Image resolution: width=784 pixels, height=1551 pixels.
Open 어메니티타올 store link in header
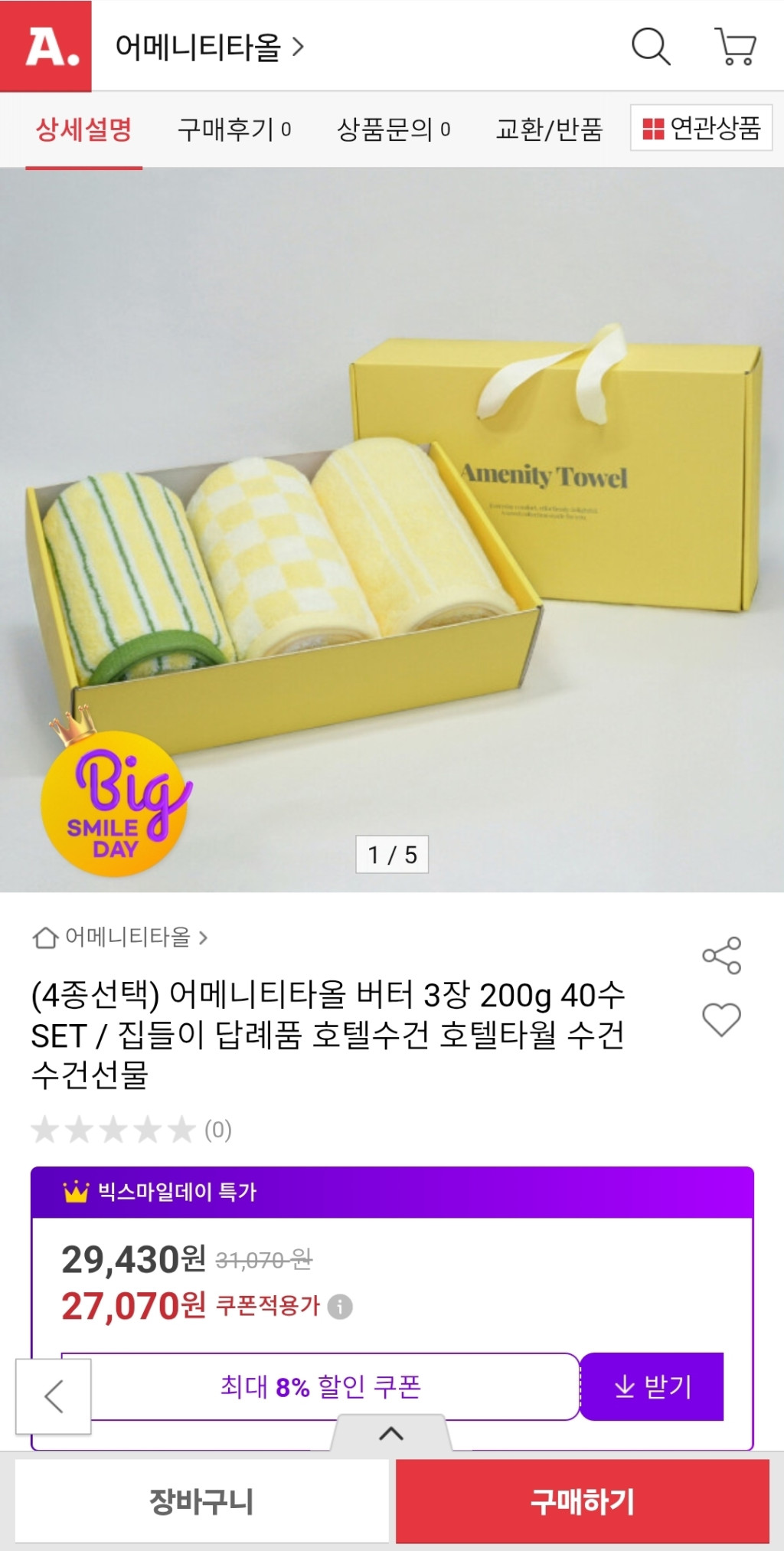pos(209,47)
